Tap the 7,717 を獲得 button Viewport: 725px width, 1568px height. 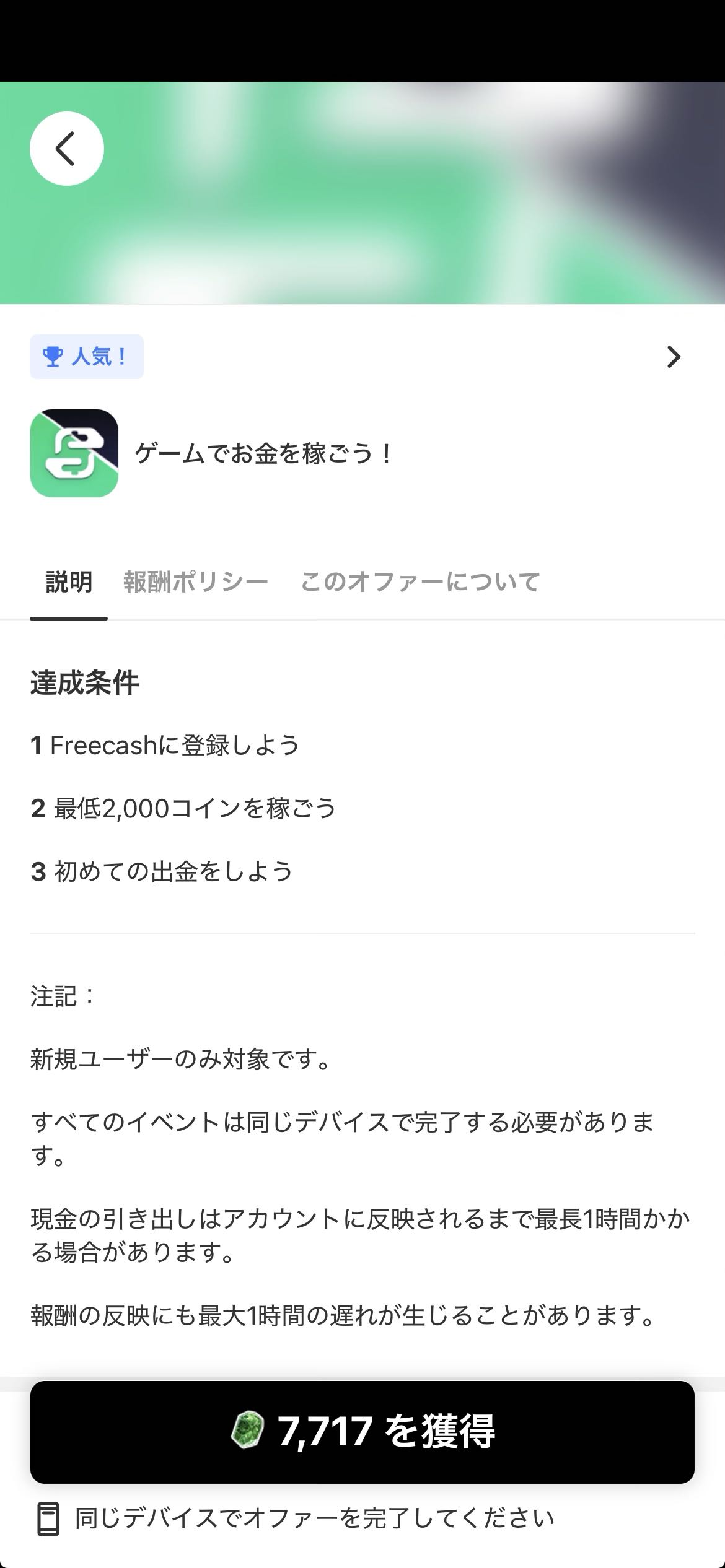click(362, 1432)
